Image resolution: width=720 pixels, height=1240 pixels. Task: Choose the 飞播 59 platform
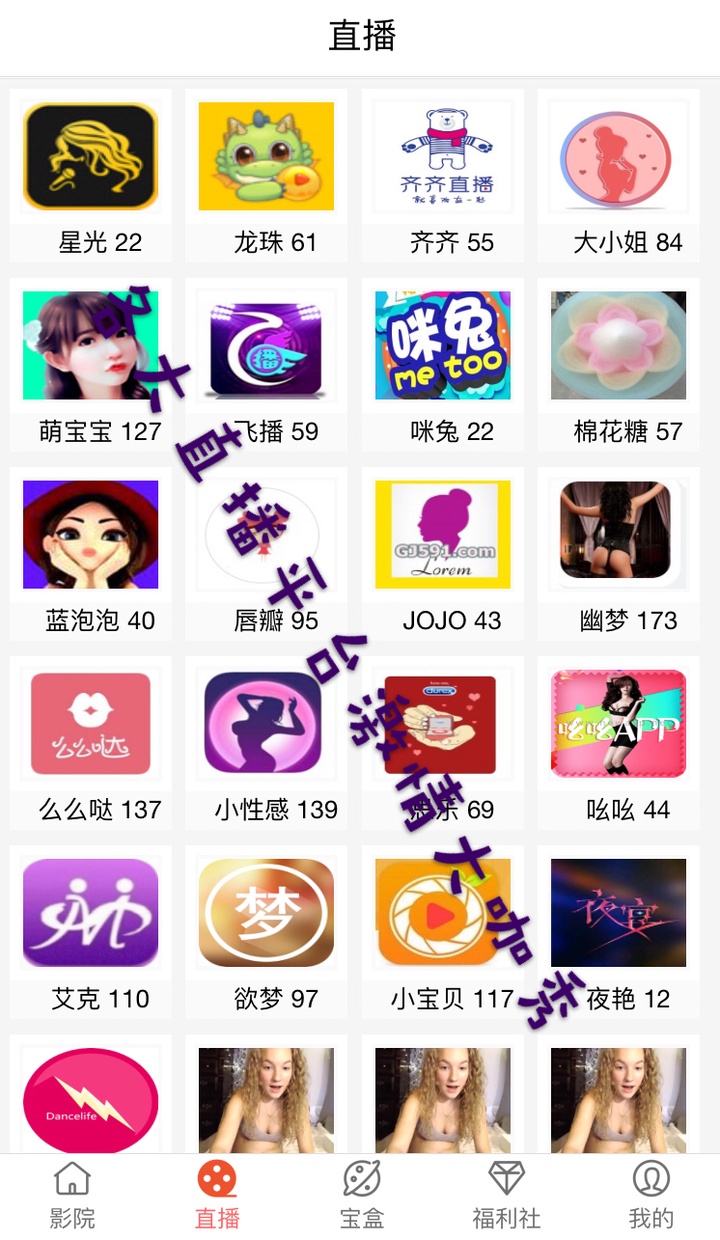point(266,346)
